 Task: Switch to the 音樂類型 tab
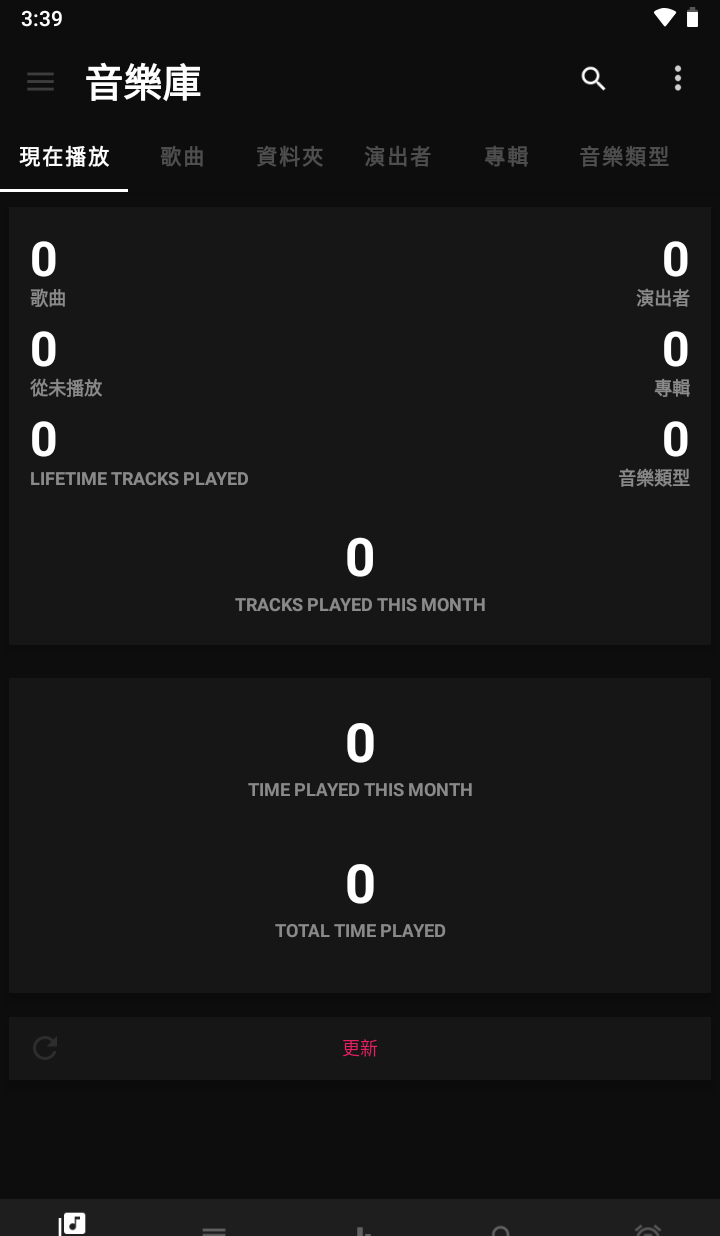pyautogui.click(x=624, y=157)
